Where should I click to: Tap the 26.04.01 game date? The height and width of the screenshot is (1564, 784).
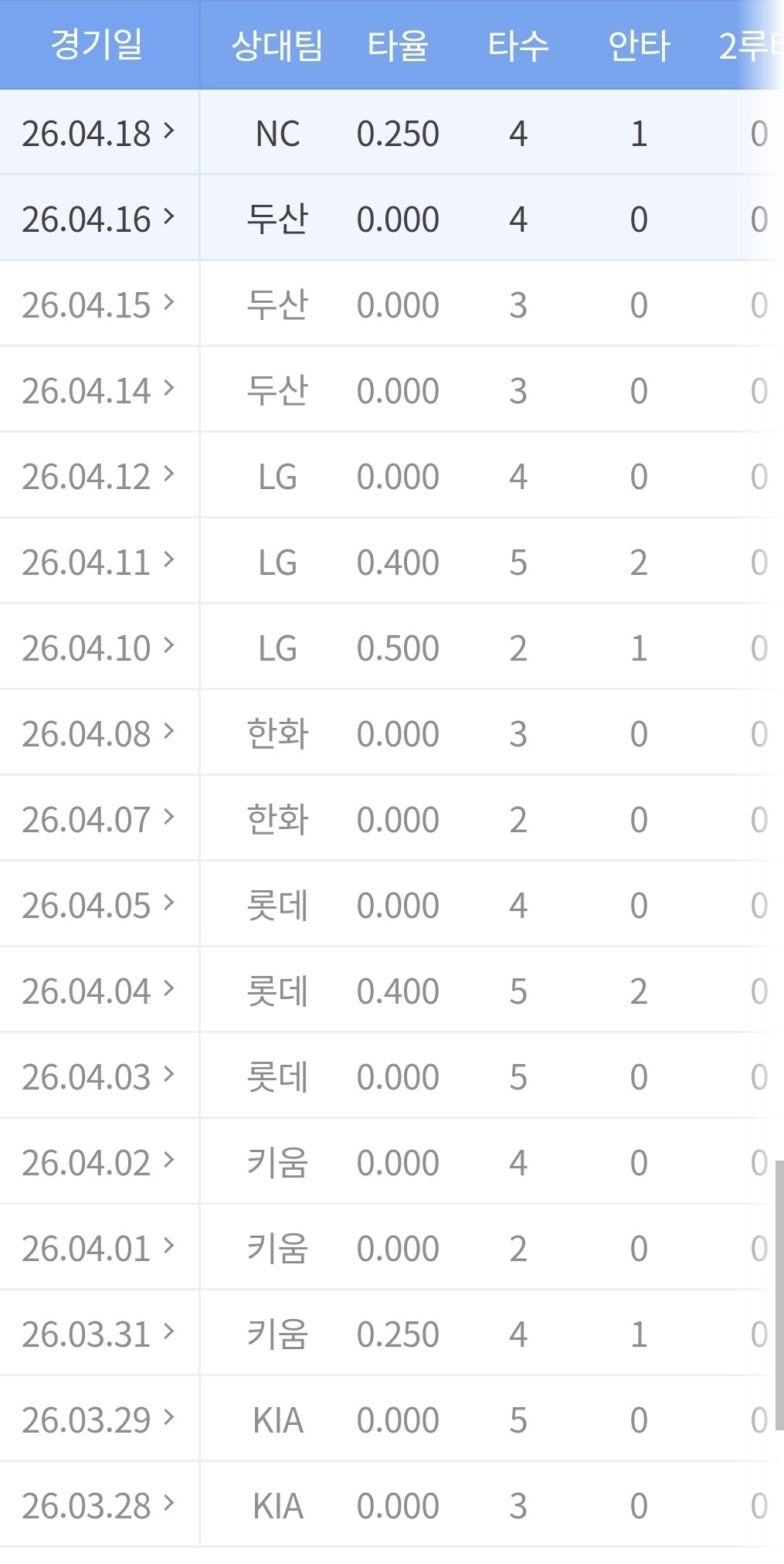coord(98,1249)
